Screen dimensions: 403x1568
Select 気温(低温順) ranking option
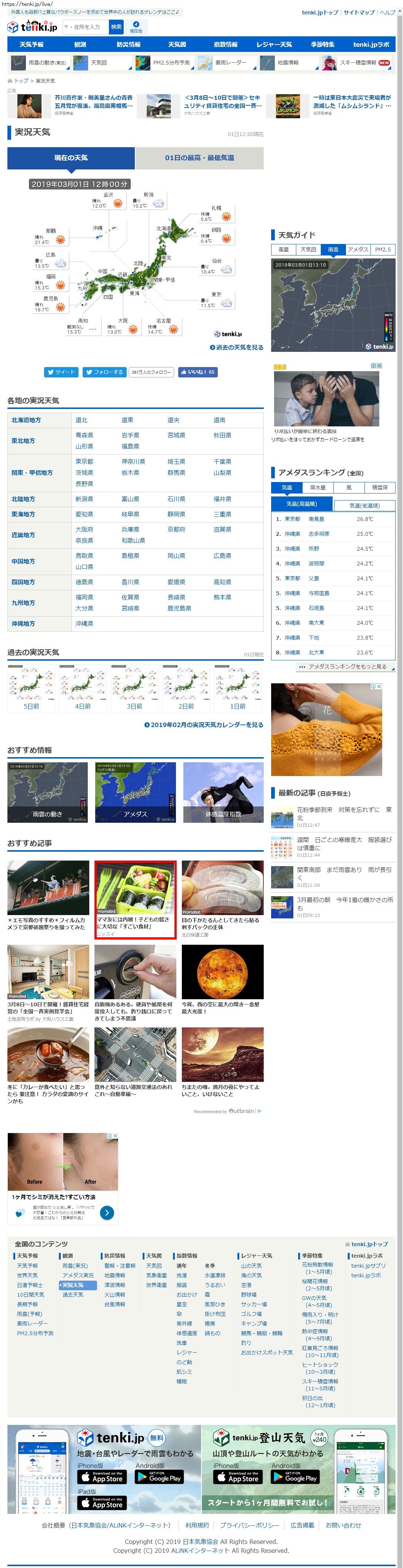tap(364, 505)
